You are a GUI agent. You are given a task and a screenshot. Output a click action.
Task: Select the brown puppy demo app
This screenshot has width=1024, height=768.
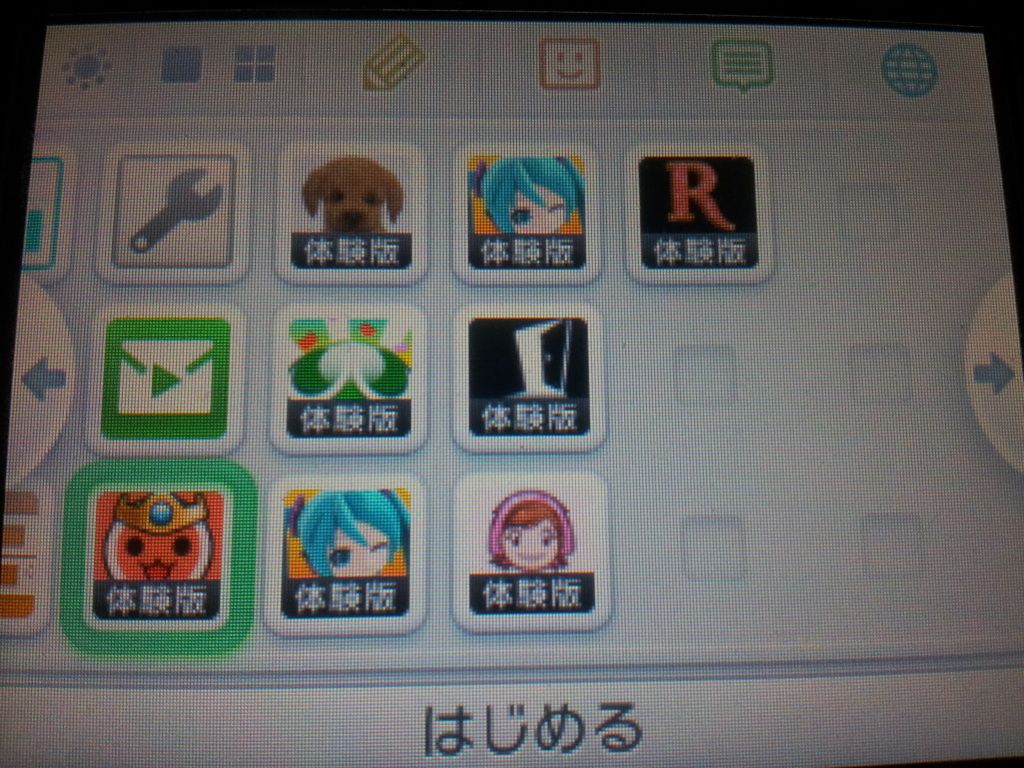click(352, 212)
